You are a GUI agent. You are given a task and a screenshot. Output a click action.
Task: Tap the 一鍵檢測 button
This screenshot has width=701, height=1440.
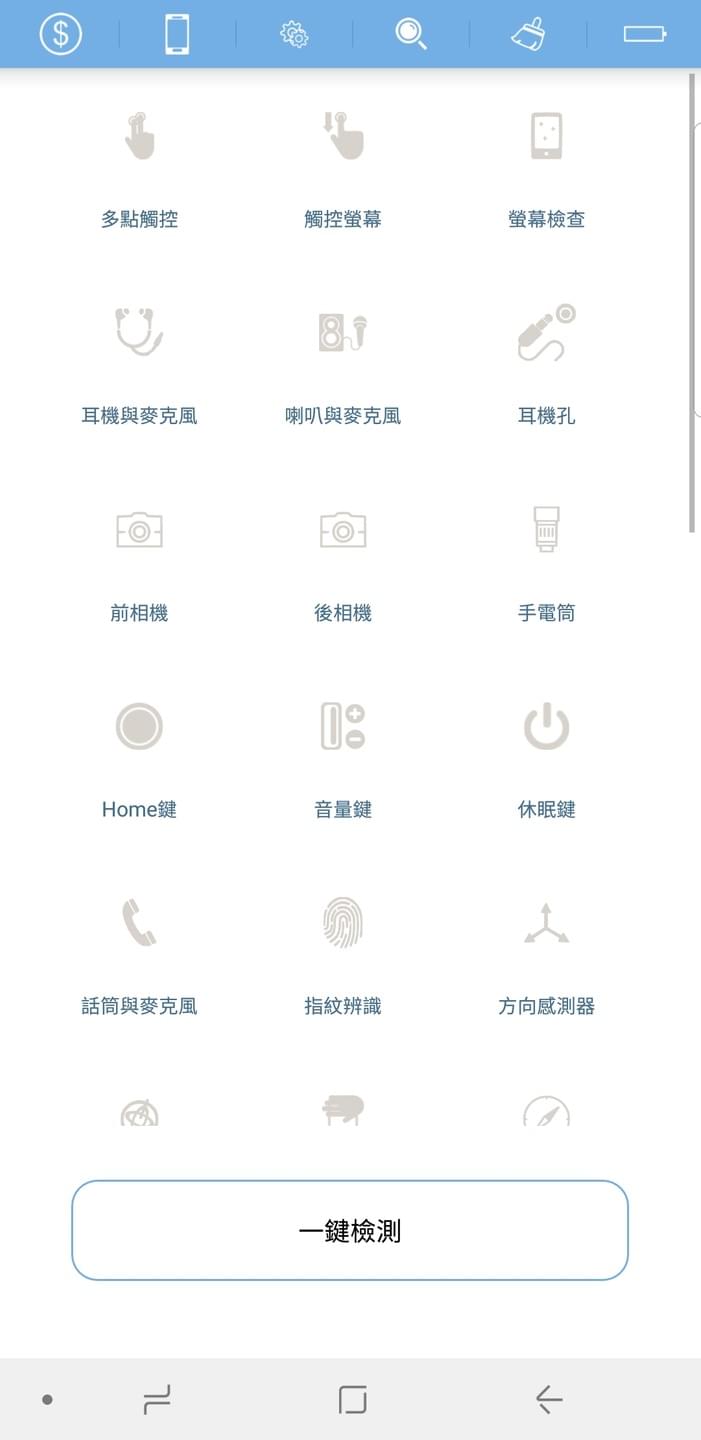point(350,1230)
